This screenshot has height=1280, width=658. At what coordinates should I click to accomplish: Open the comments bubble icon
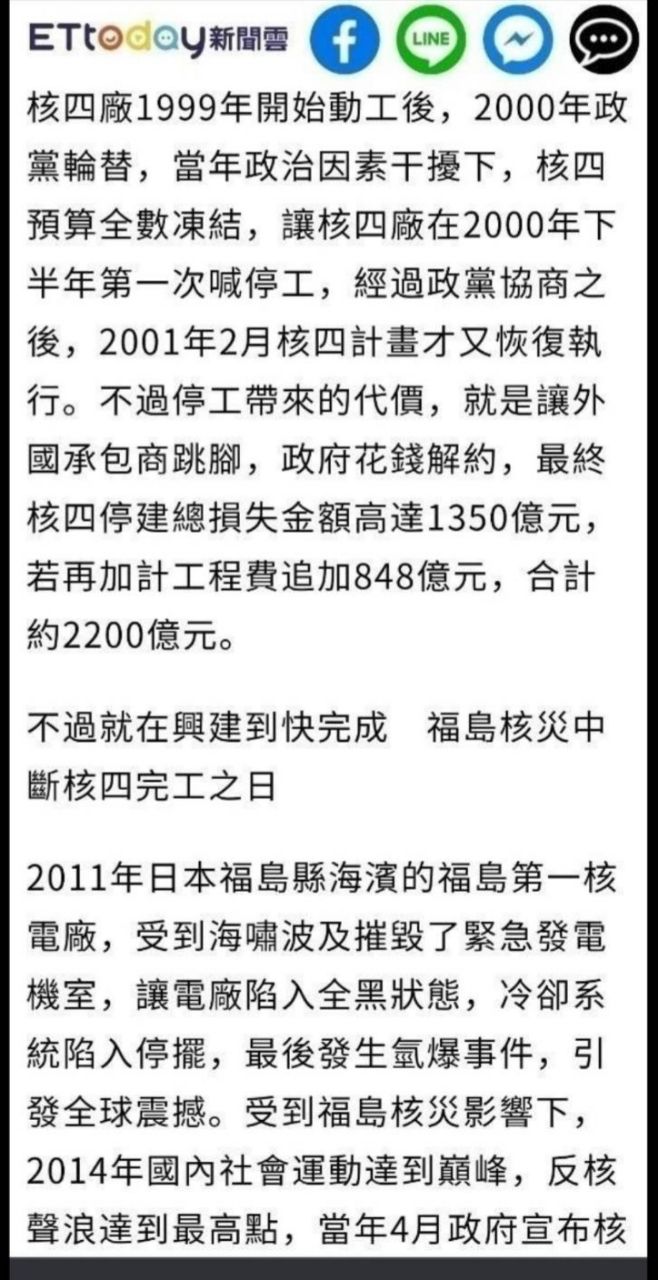pos(604,39)
